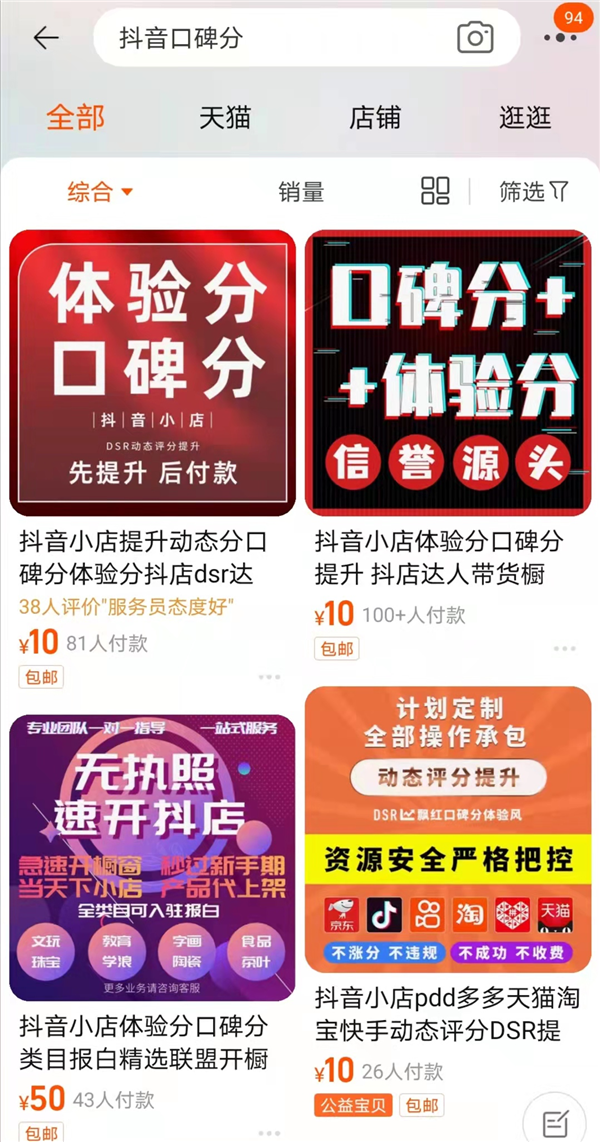Switch to the 天猫 tab
The height and width of the screenshot is (1142, 600).
[225, 118]
